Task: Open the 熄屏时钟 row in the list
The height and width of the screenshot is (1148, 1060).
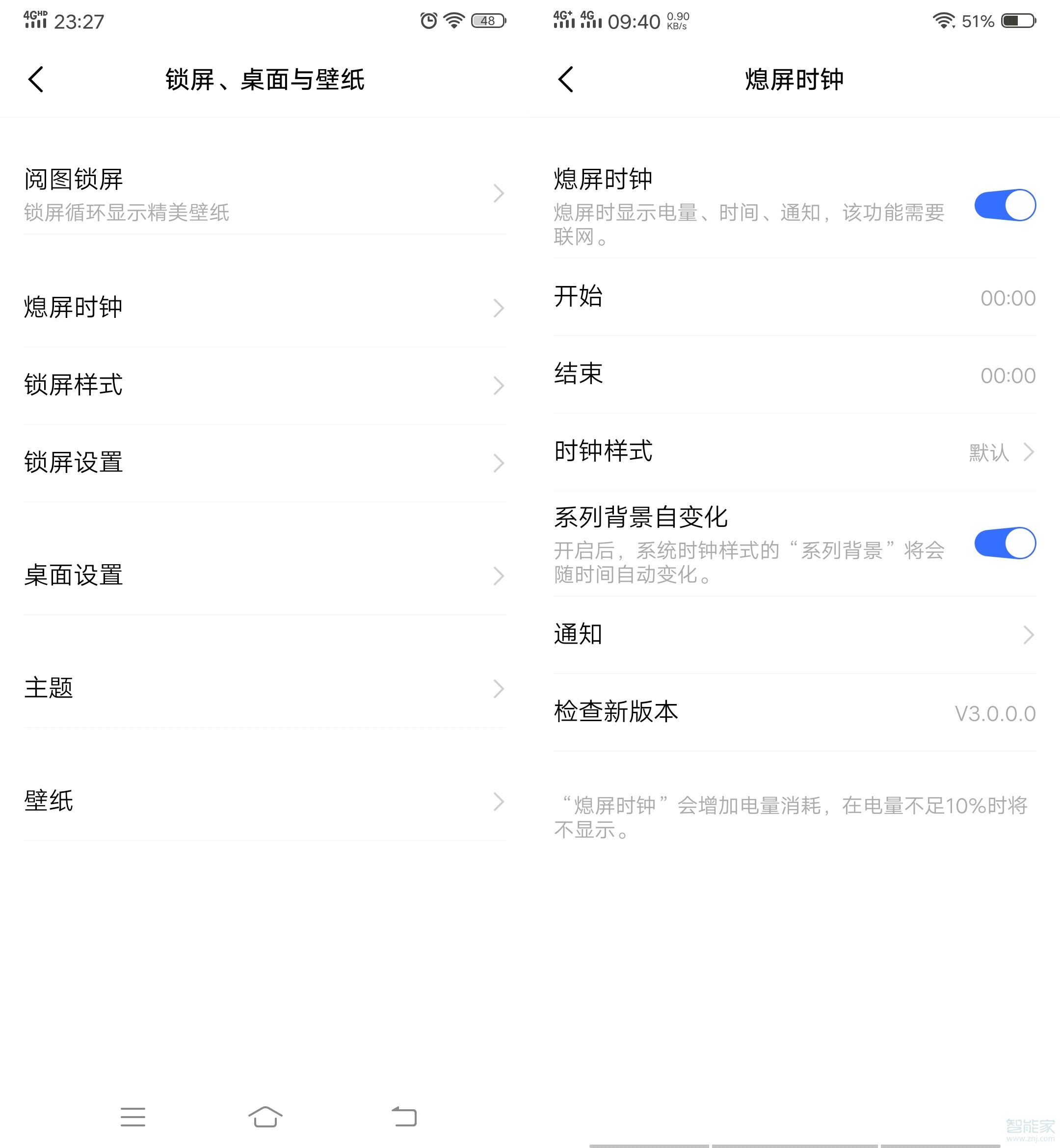Action: pos(264,308)
